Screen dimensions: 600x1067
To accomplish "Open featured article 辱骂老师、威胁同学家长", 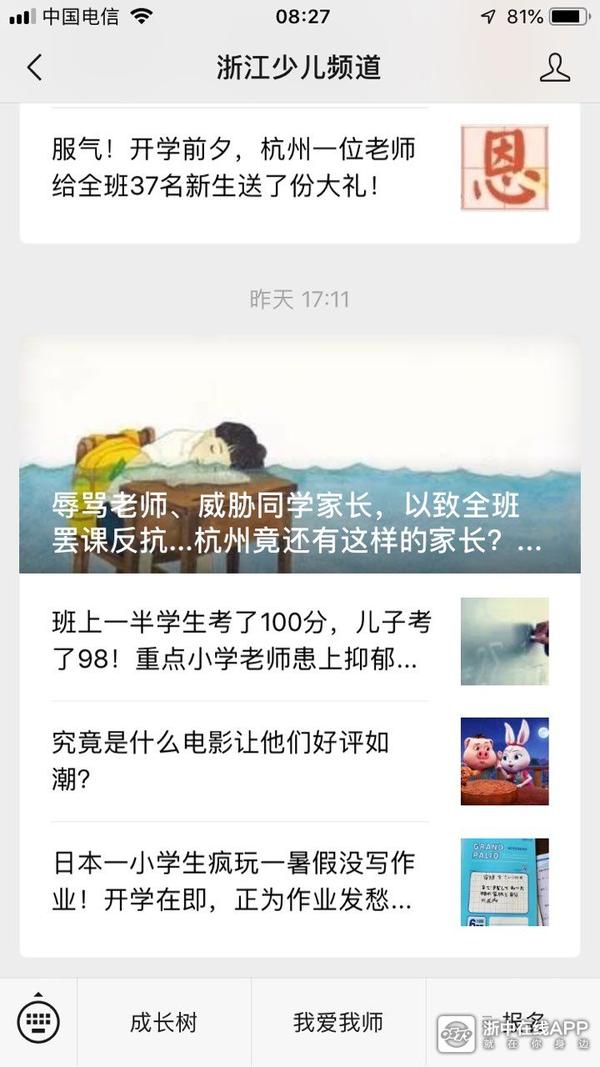I will [x=299, y=455].
